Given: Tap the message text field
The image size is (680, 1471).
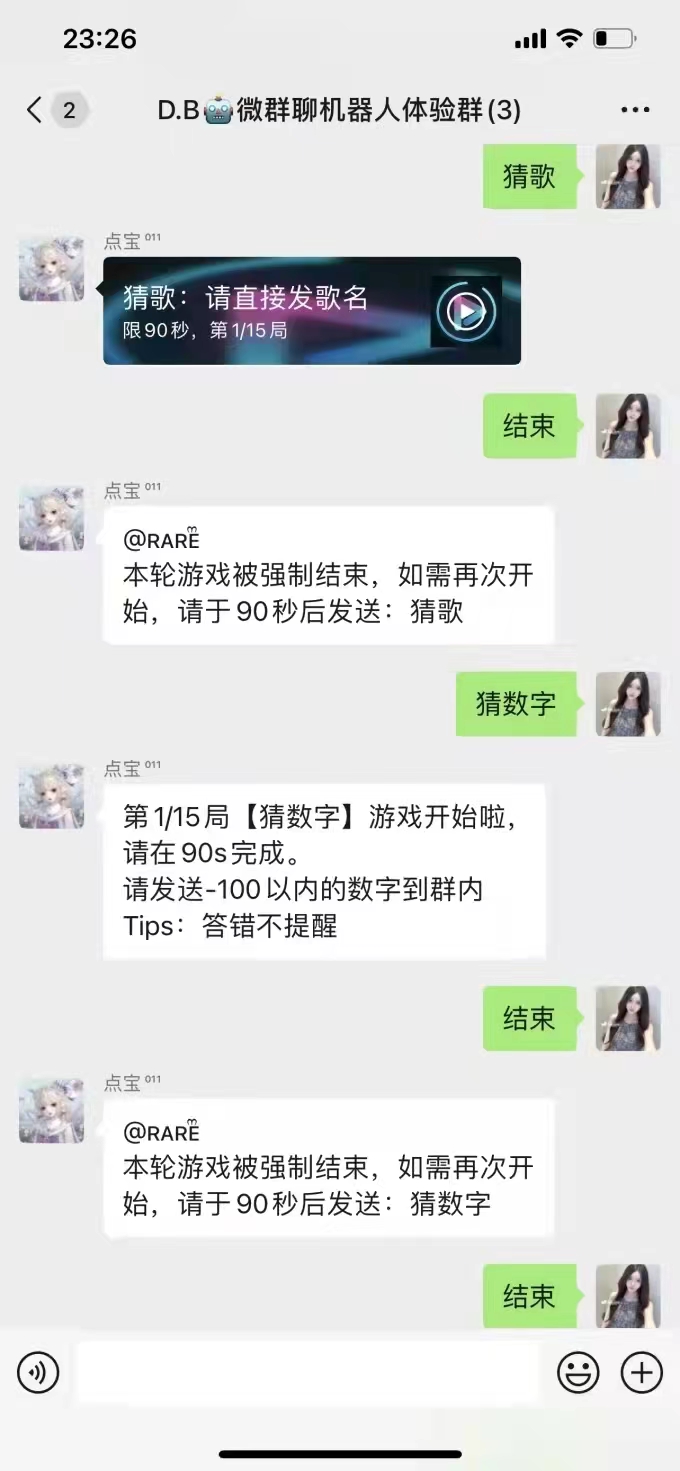Looking at the screenshot, I should point(308,1372).
